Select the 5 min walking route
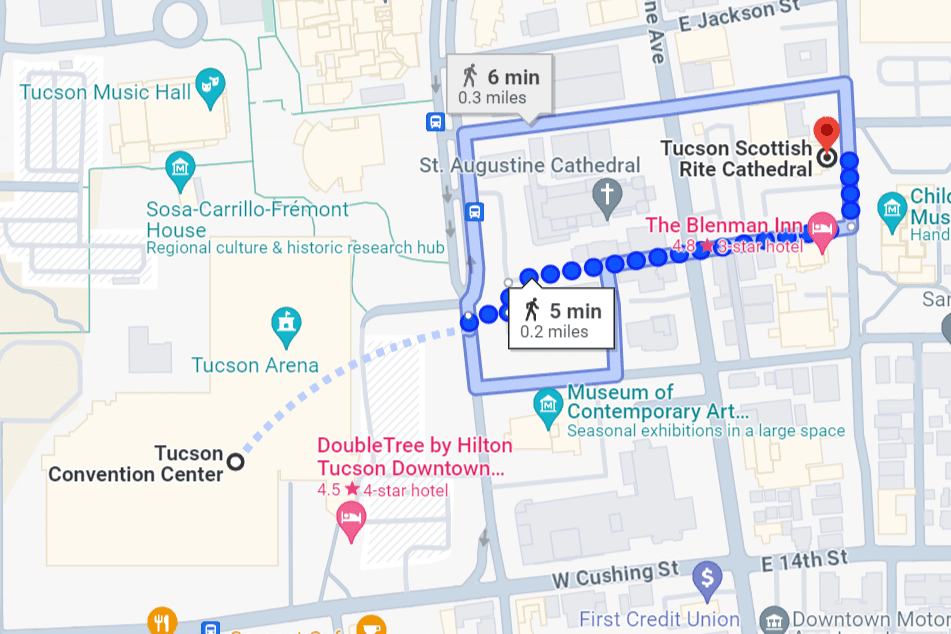The width and height of the screenshot is (951, 634). (x=560, y=318)
